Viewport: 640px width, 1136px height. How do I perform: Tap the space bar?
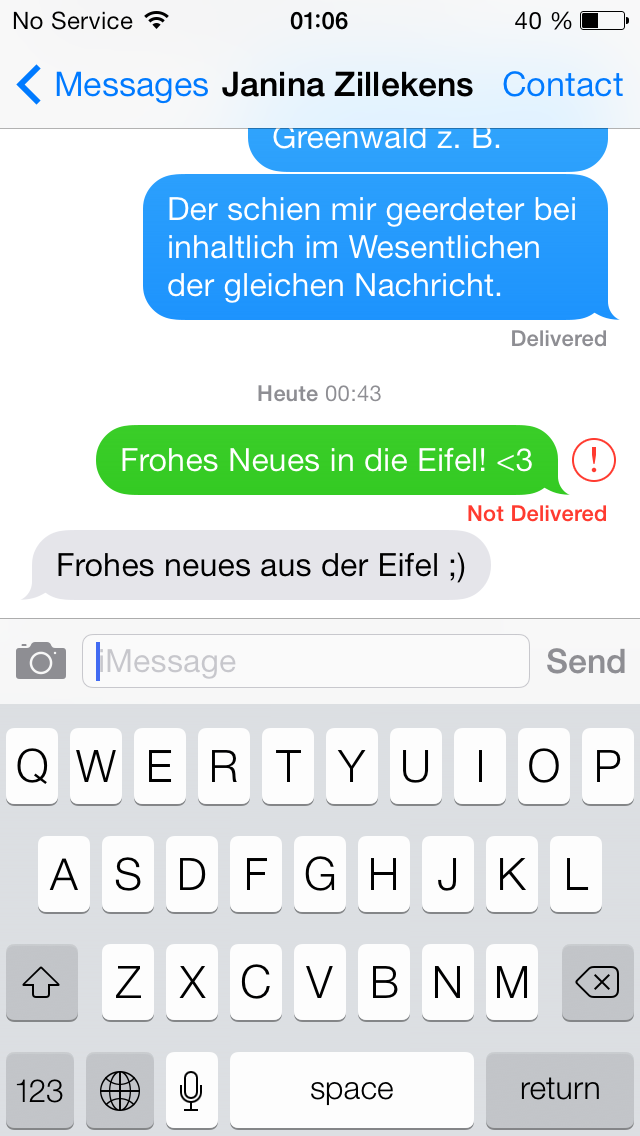351,1089
